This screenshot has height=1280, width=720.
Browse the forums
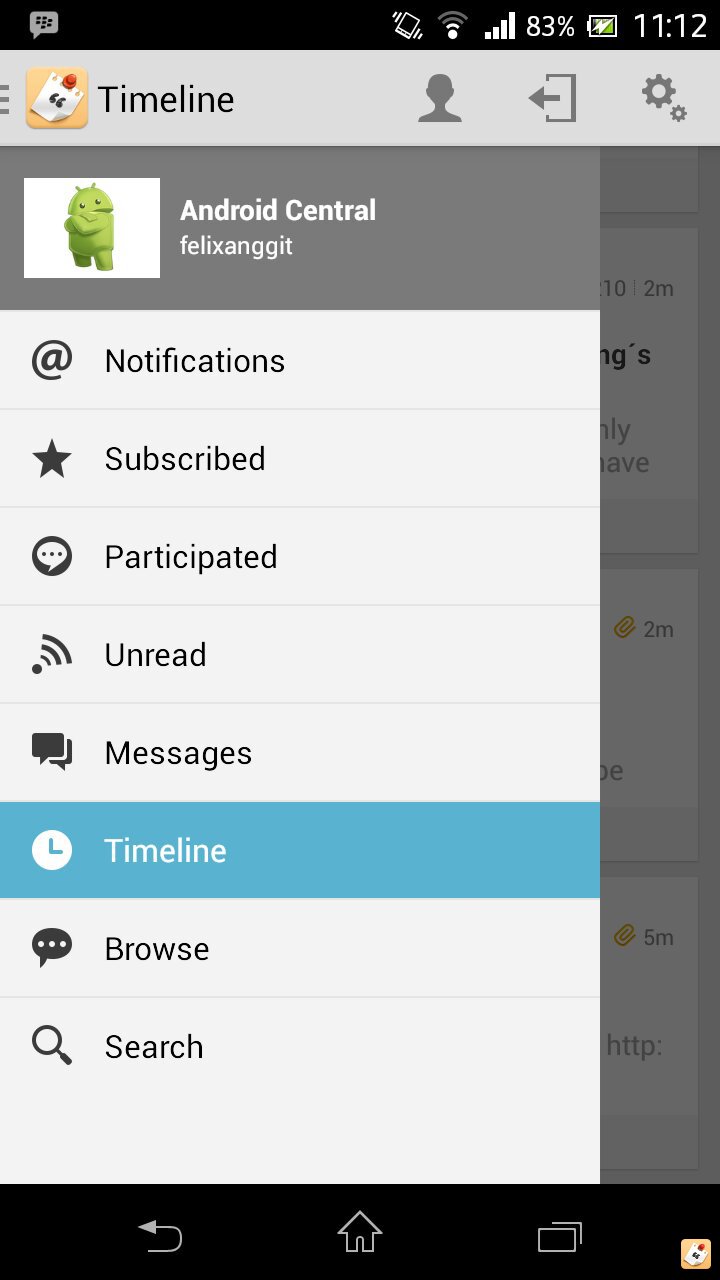click(157, 949)
